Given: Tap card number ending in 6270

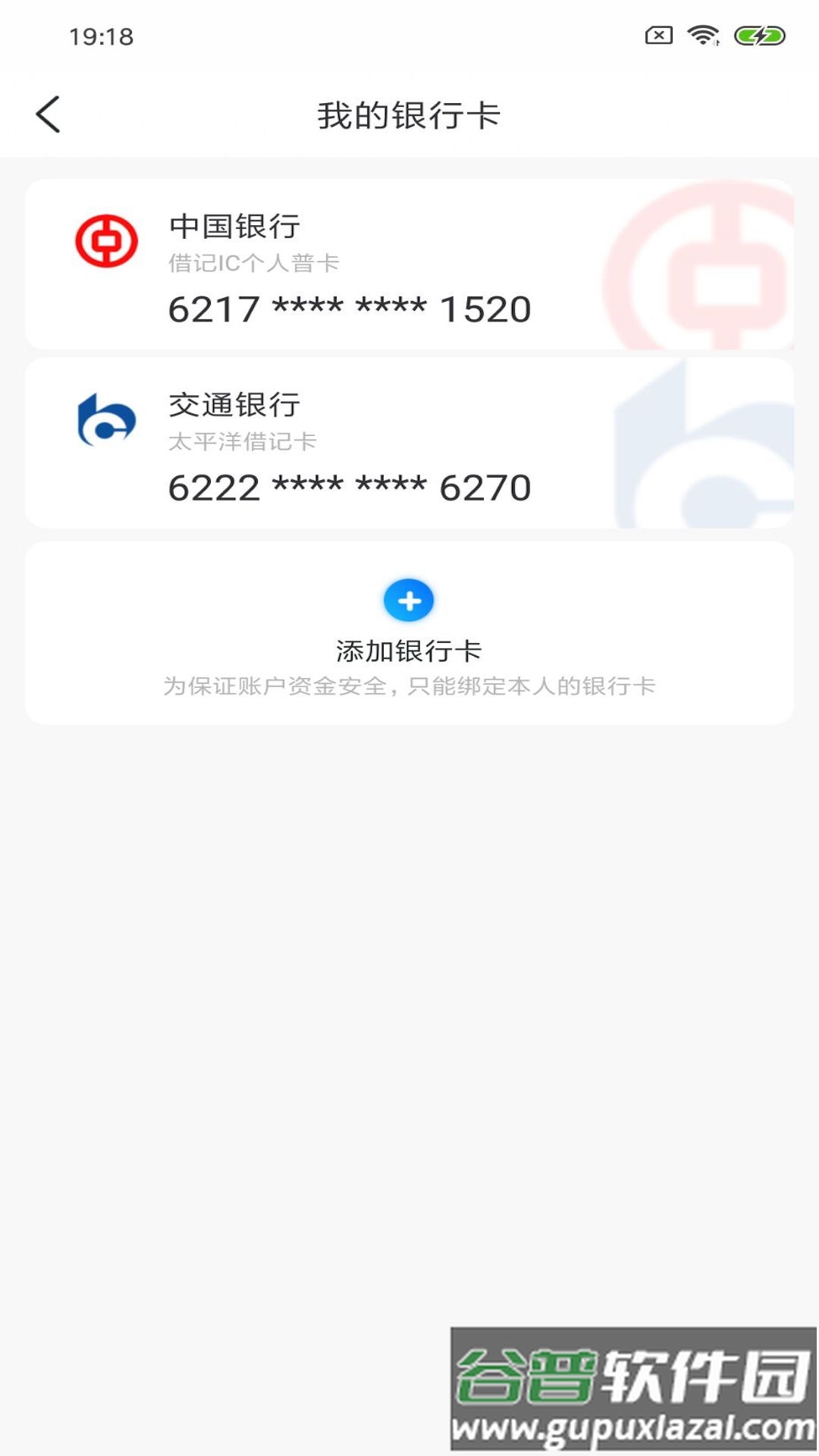Looking at the screenshot, I should 349,489.
